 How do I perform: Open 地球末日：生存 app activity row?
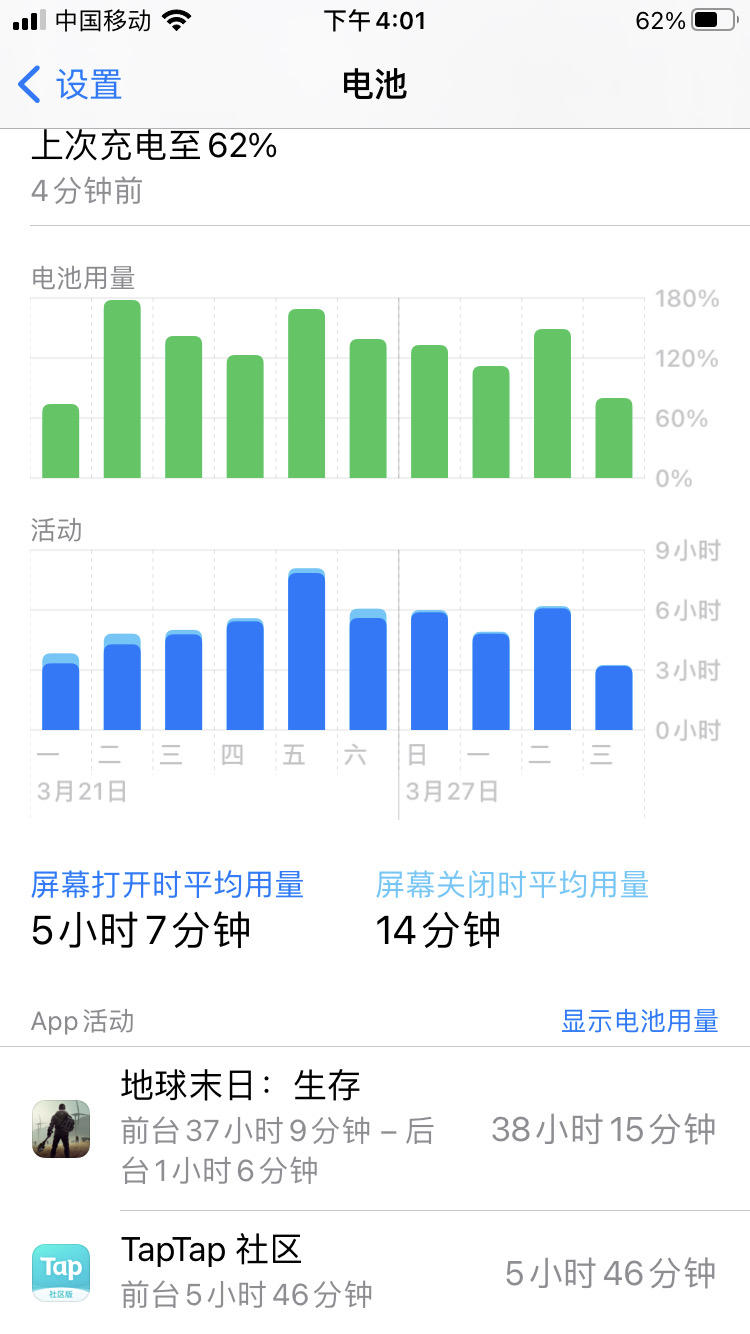point(375,1128)
